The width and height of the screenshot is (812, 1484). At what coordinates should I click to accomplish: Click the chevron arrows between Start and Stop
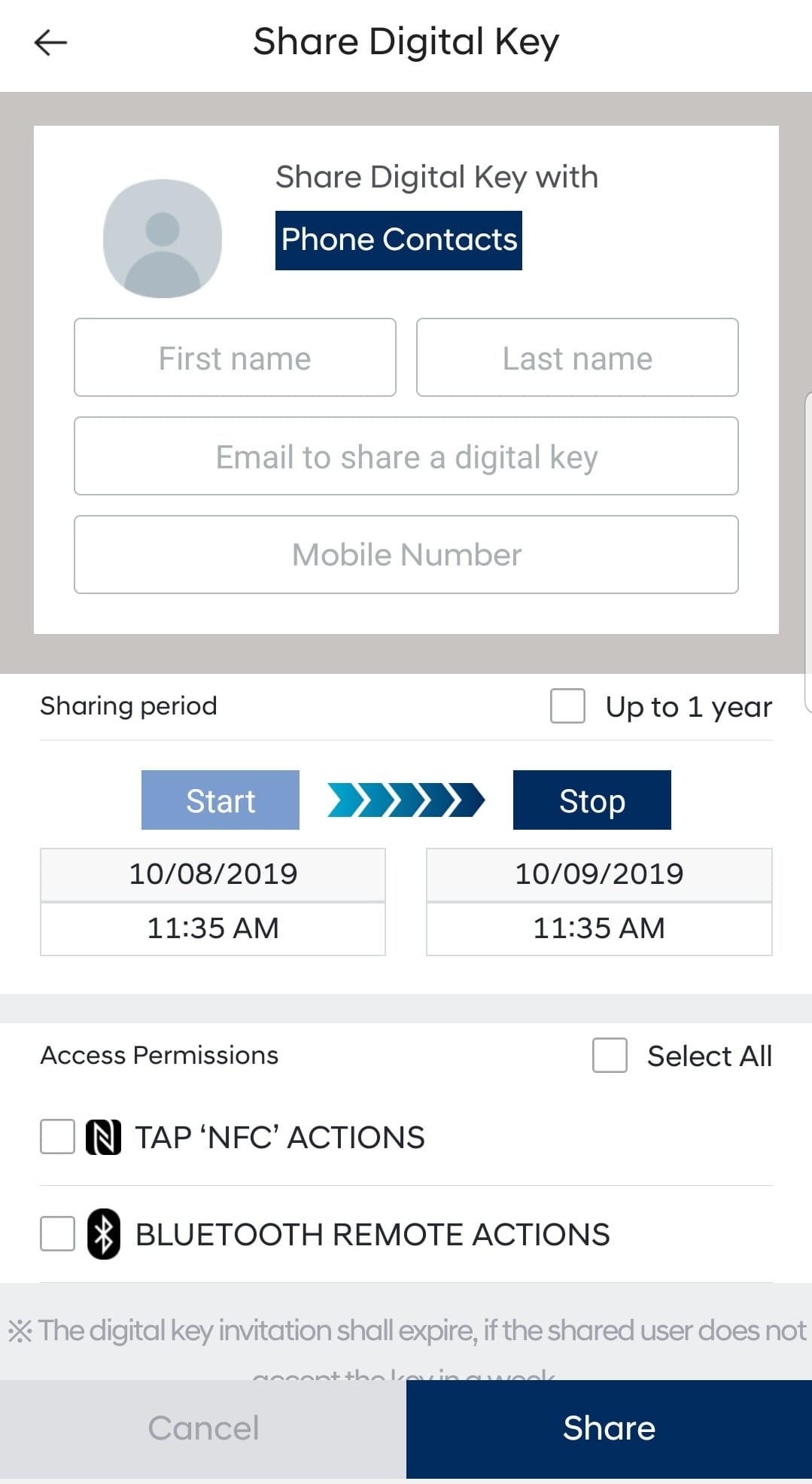click(406, 800)
